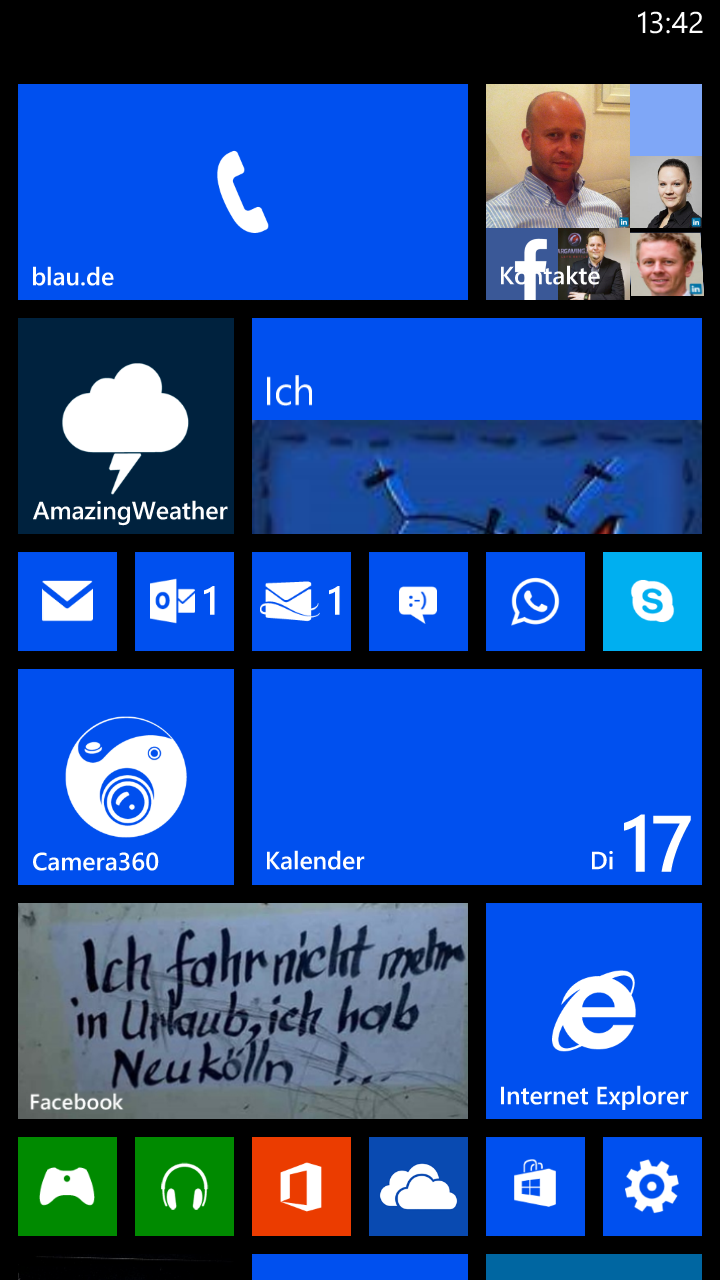Open the music headphones tile
This screenshot has width=720, height=1280.
click(184, 1186)
